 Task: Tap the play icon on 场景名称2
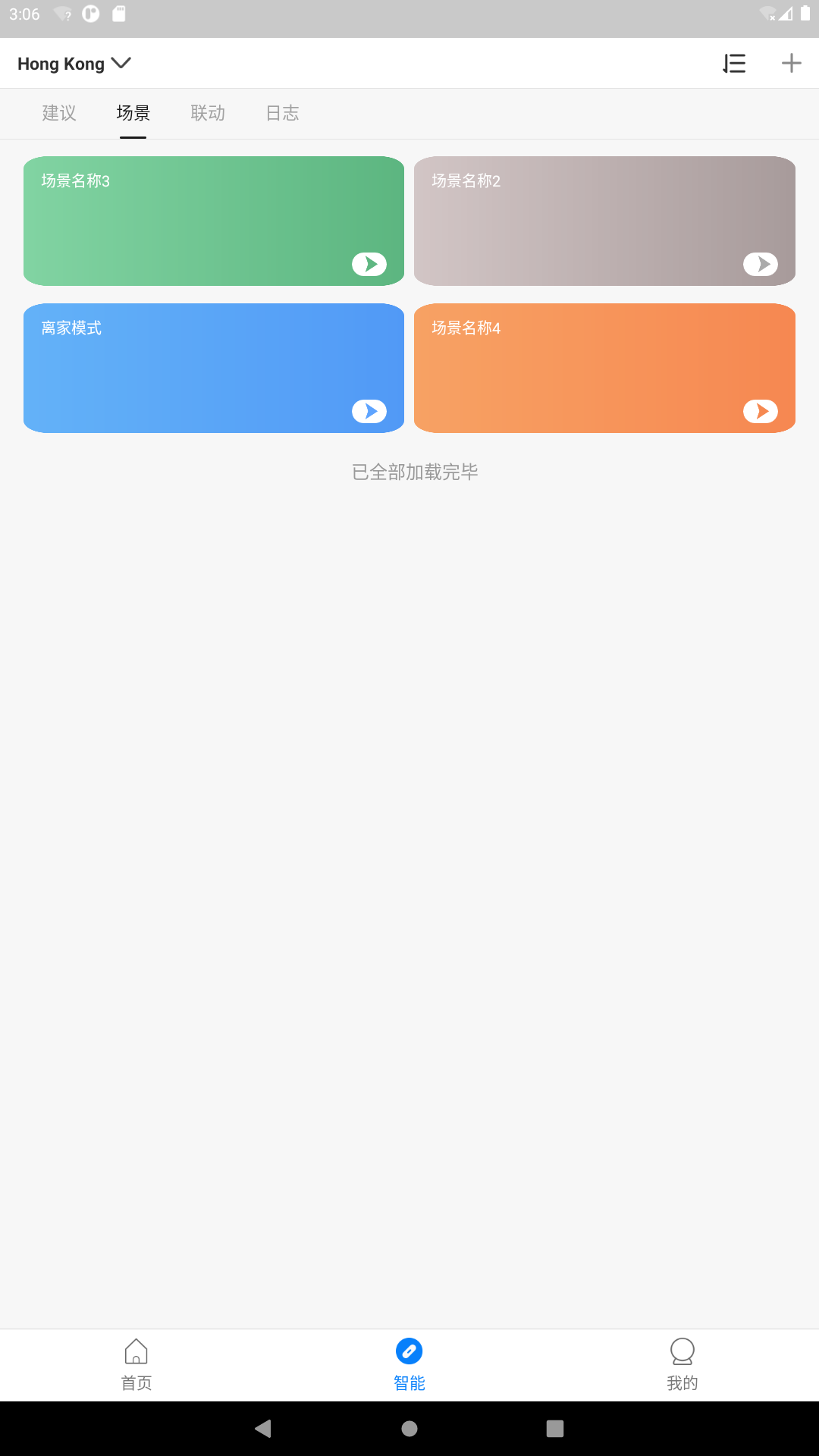(761, 265)
